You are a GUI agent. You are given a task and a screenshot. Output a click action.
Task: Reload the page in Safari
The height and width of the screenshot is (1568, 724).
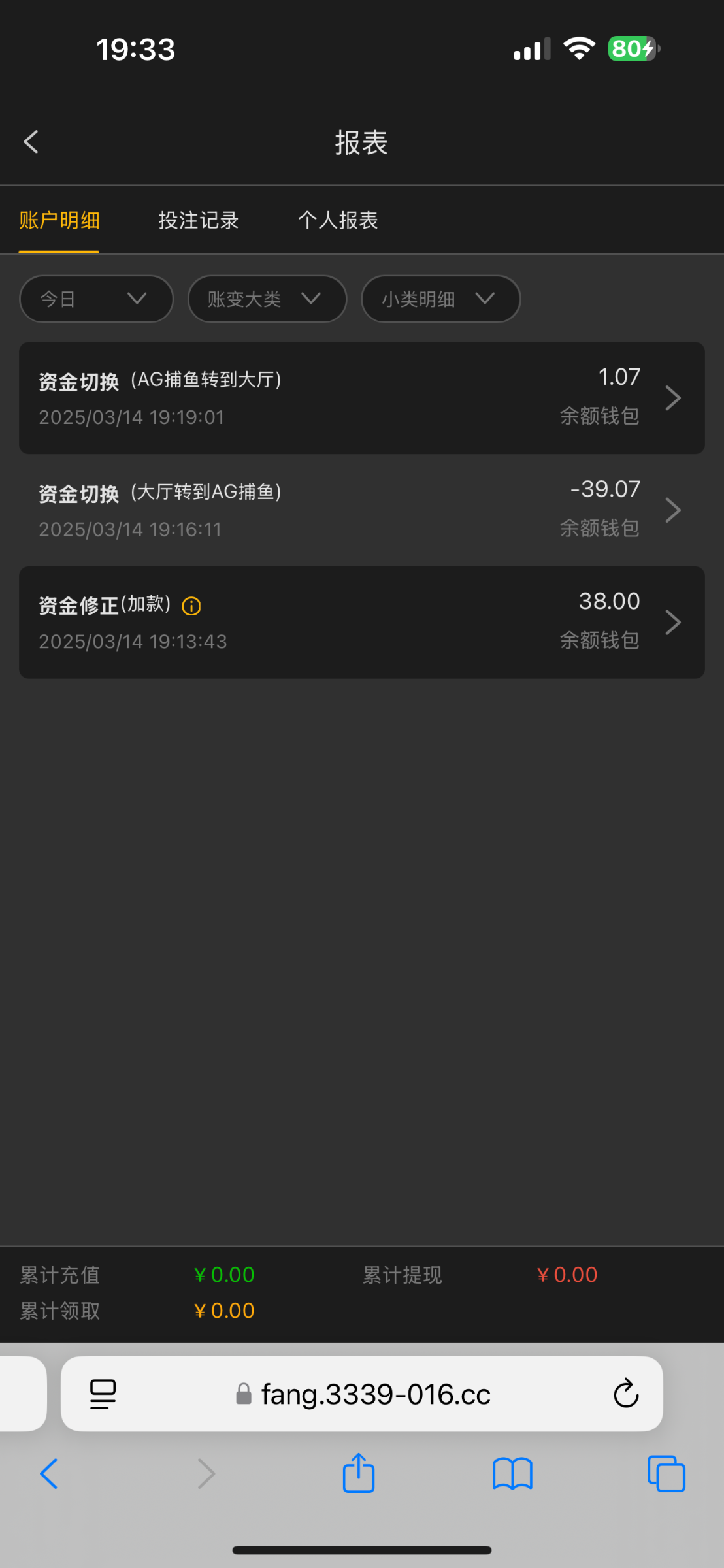[x=625, y=1394]
